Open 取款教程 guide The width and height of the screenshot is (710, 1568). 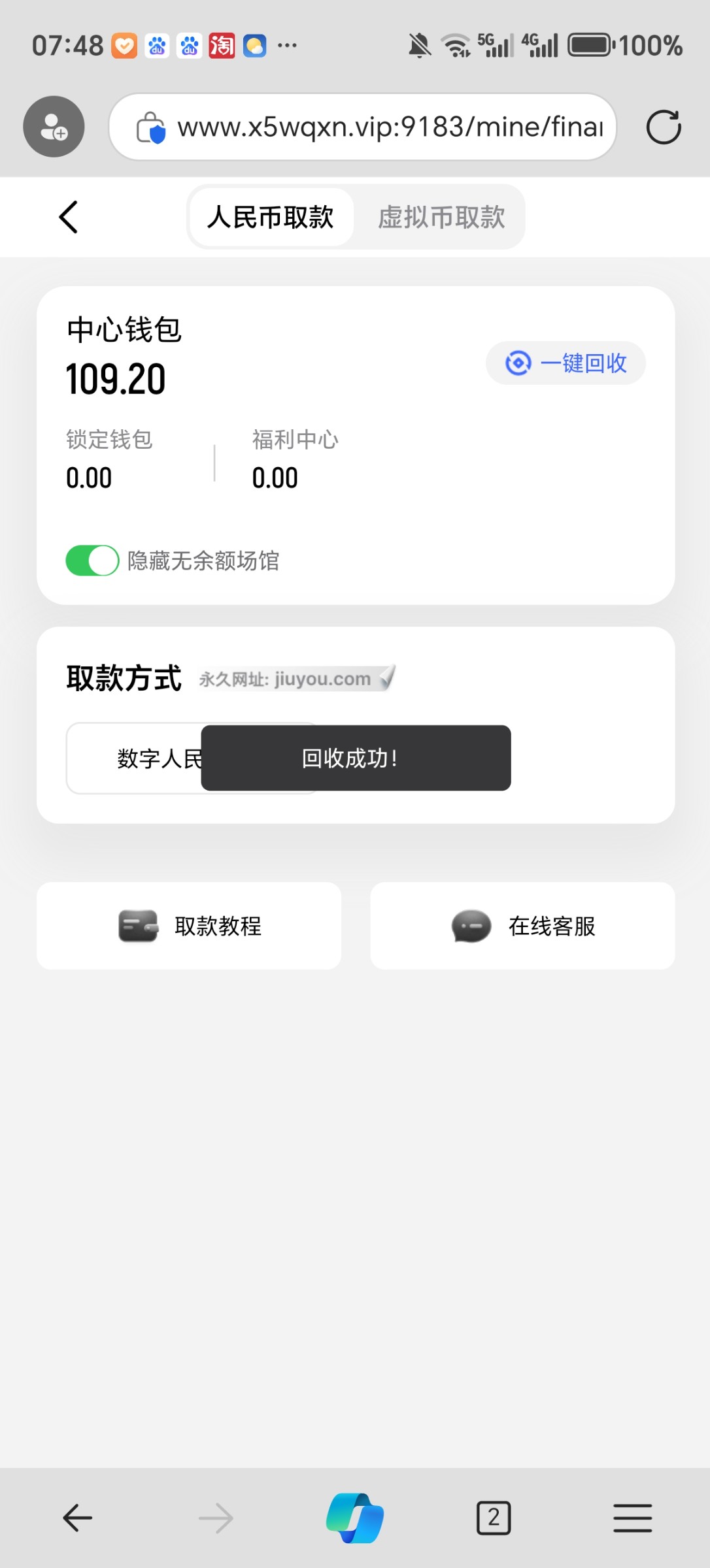[x=189, y=926]
